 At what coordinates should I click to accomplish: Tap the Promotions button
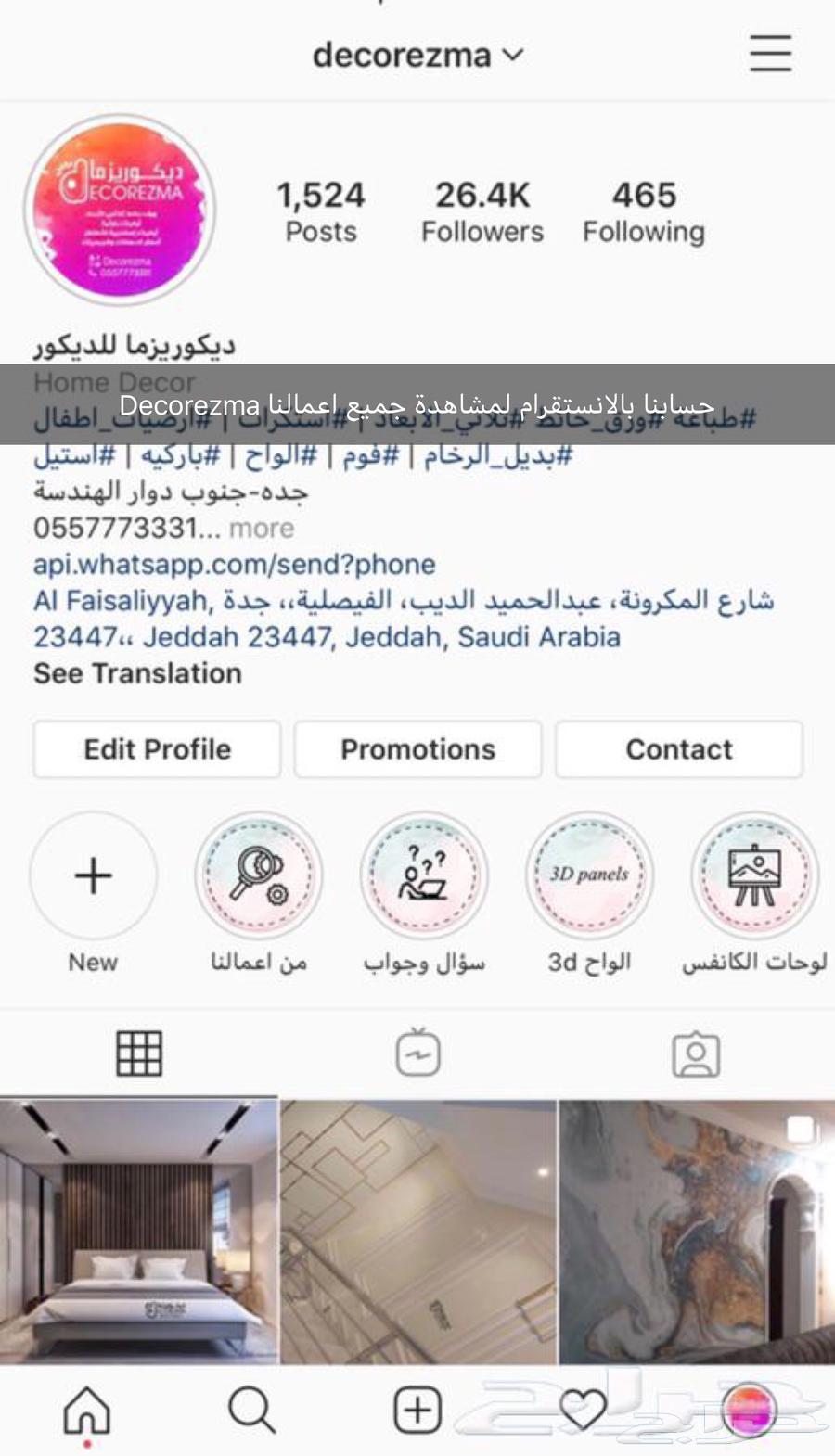click(x=417, y=749)
